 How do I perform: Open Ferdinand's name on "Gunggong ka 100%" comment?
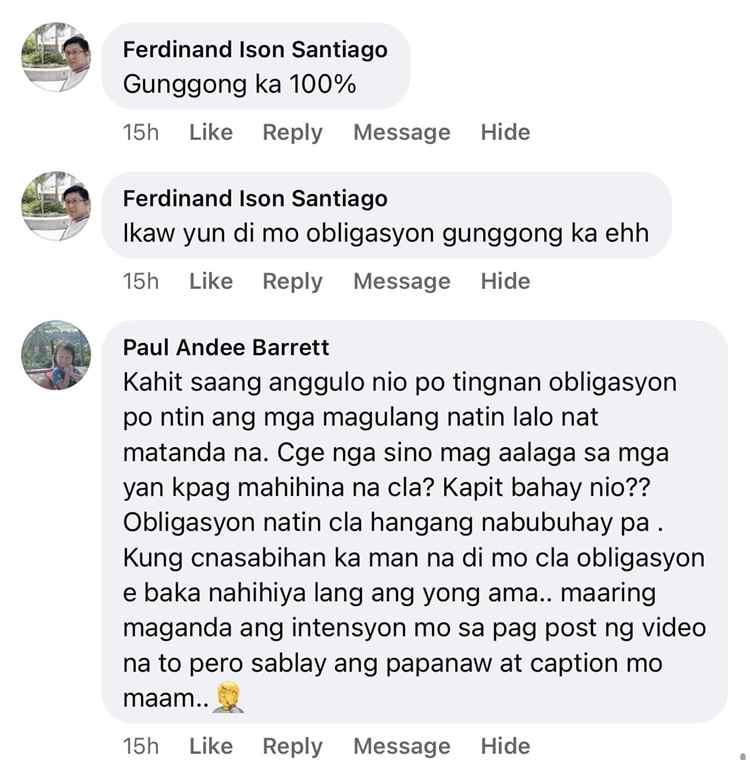coord(254,50)
